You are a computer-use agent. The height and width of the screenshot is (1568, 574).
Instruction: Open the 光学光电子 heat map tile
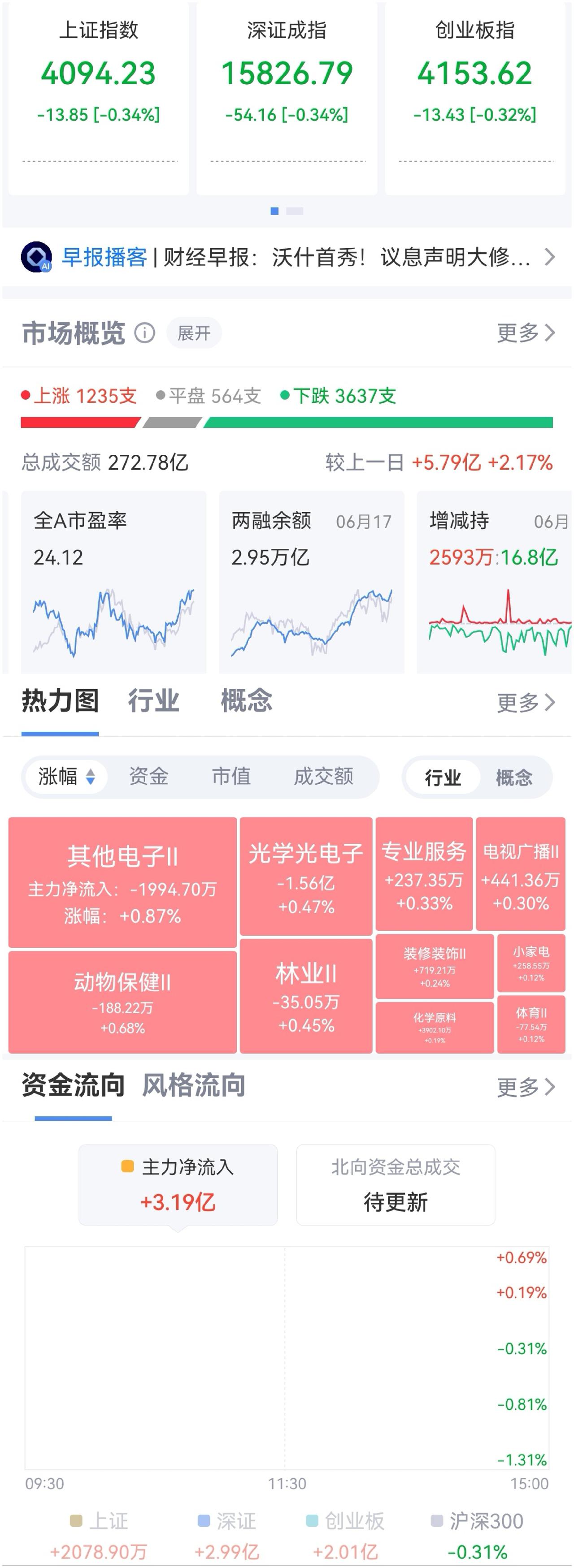coord(306,876)
